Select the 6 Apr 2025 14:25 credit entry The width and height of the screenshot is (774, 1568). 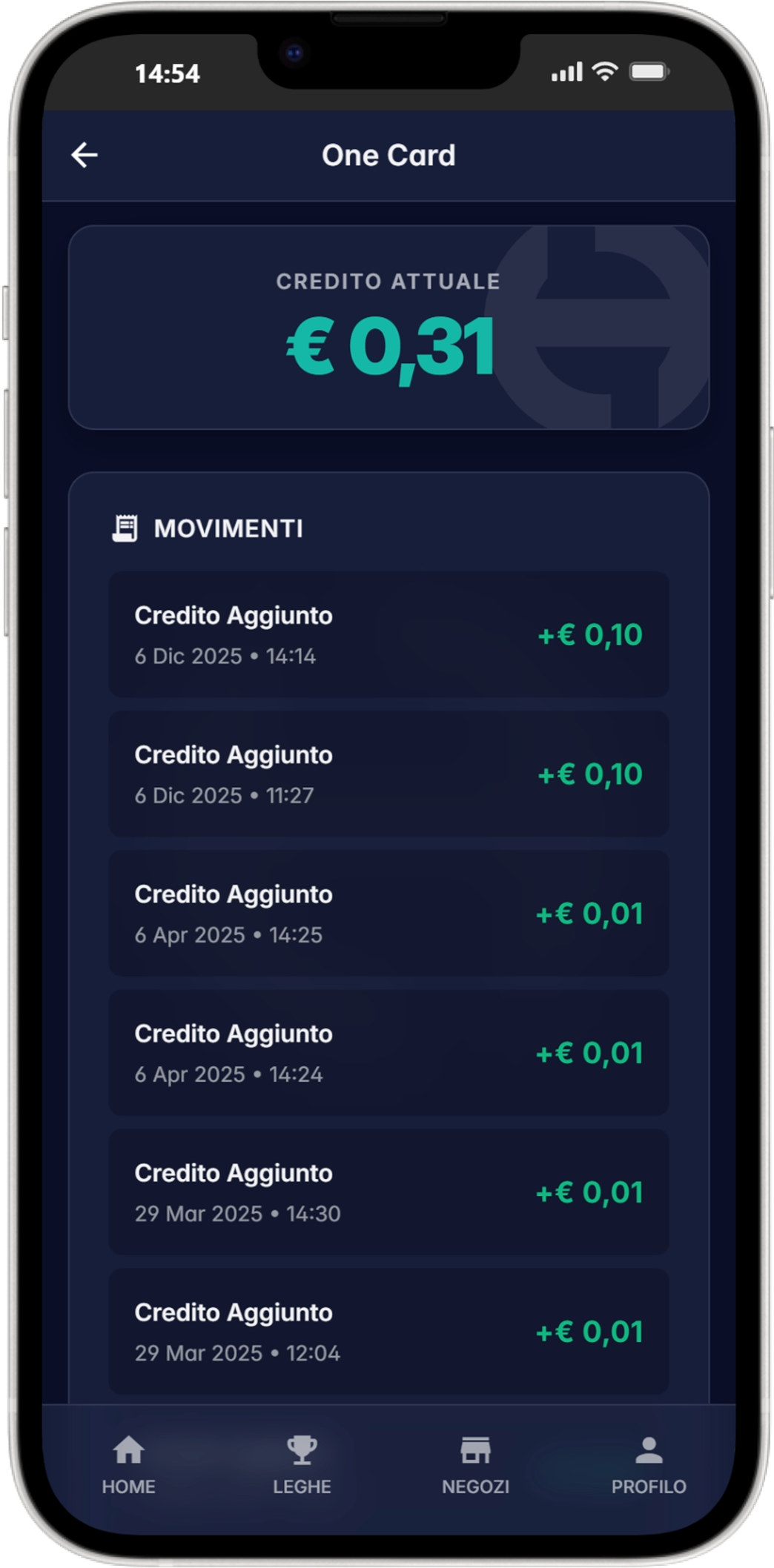point(387,913)
